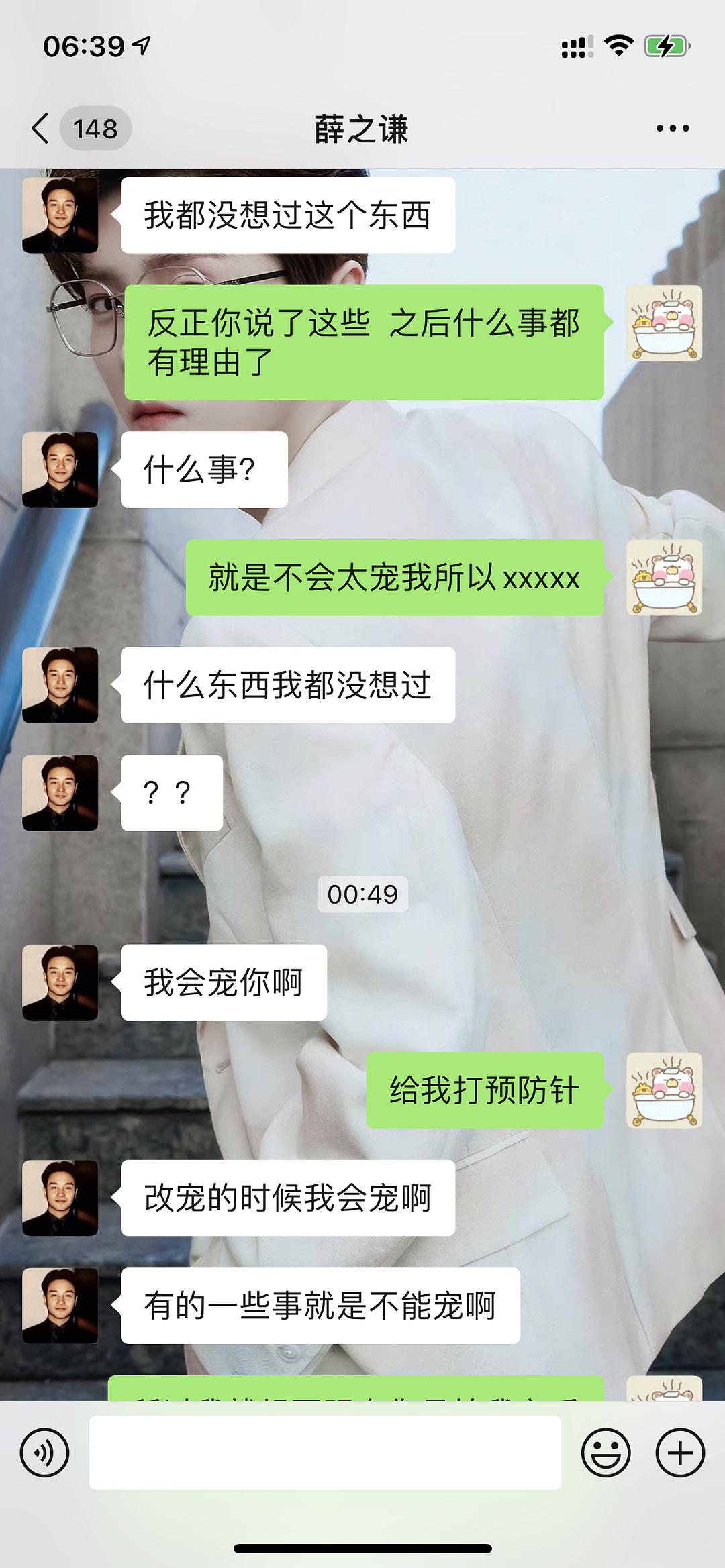Image resolution: width=725 pixels, height=1568 pixels.
Task: Open the emoji sticker panel
Action: tap(606, 1453)
